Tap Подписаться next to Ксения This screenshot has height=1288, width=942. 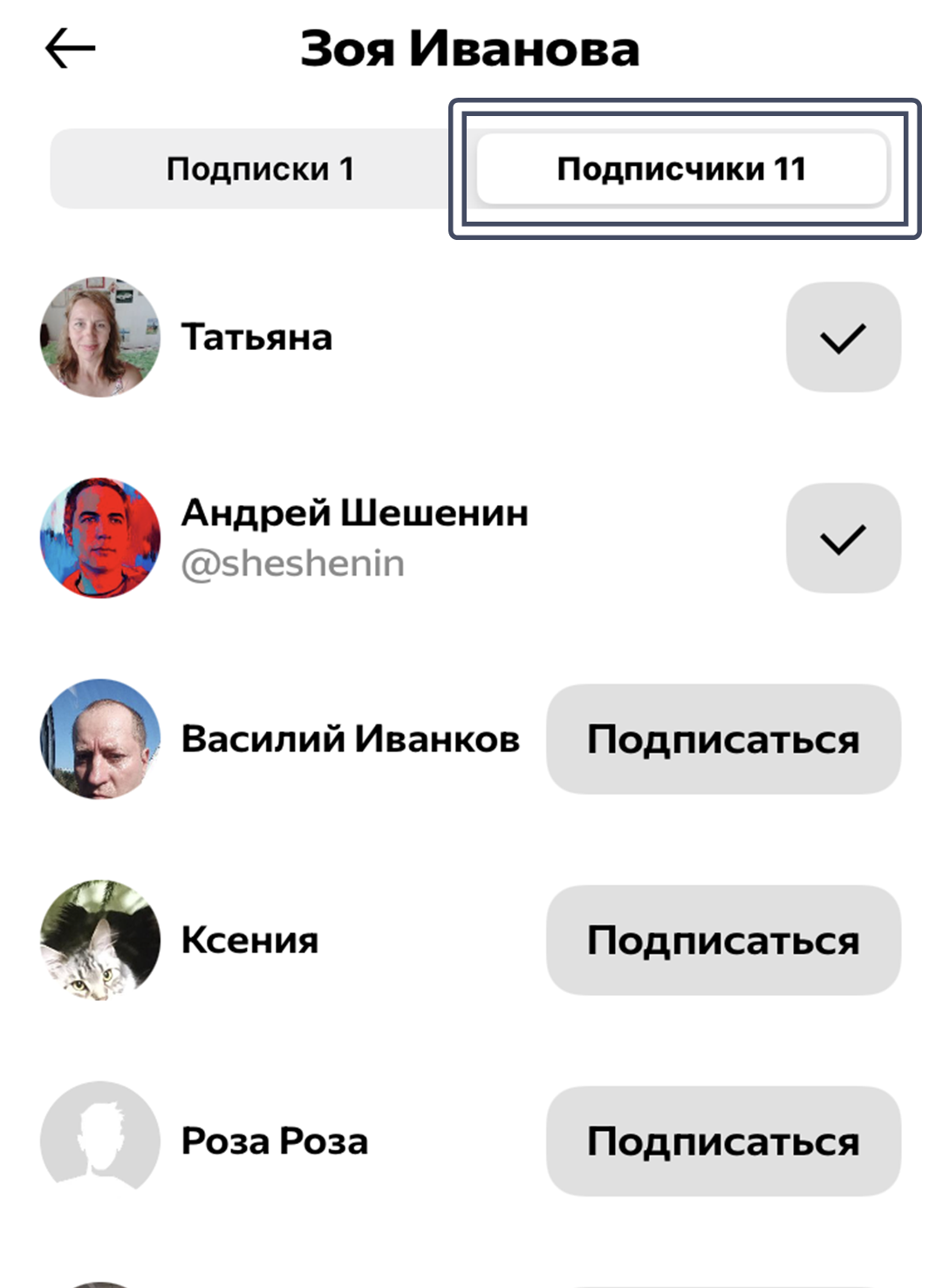coord(722,940)
